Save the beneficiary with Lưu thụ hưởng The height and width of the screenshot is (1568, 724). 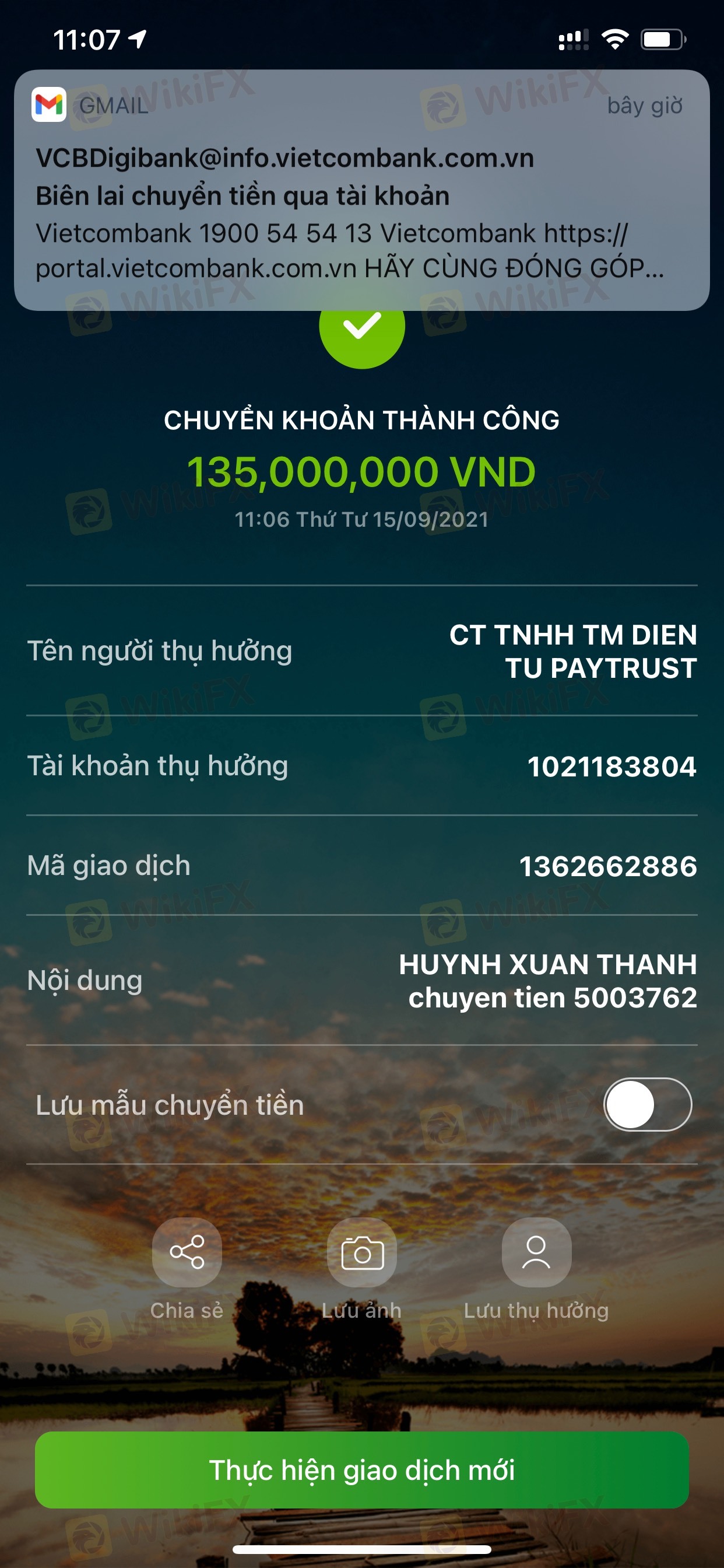tap(536, 1252)
